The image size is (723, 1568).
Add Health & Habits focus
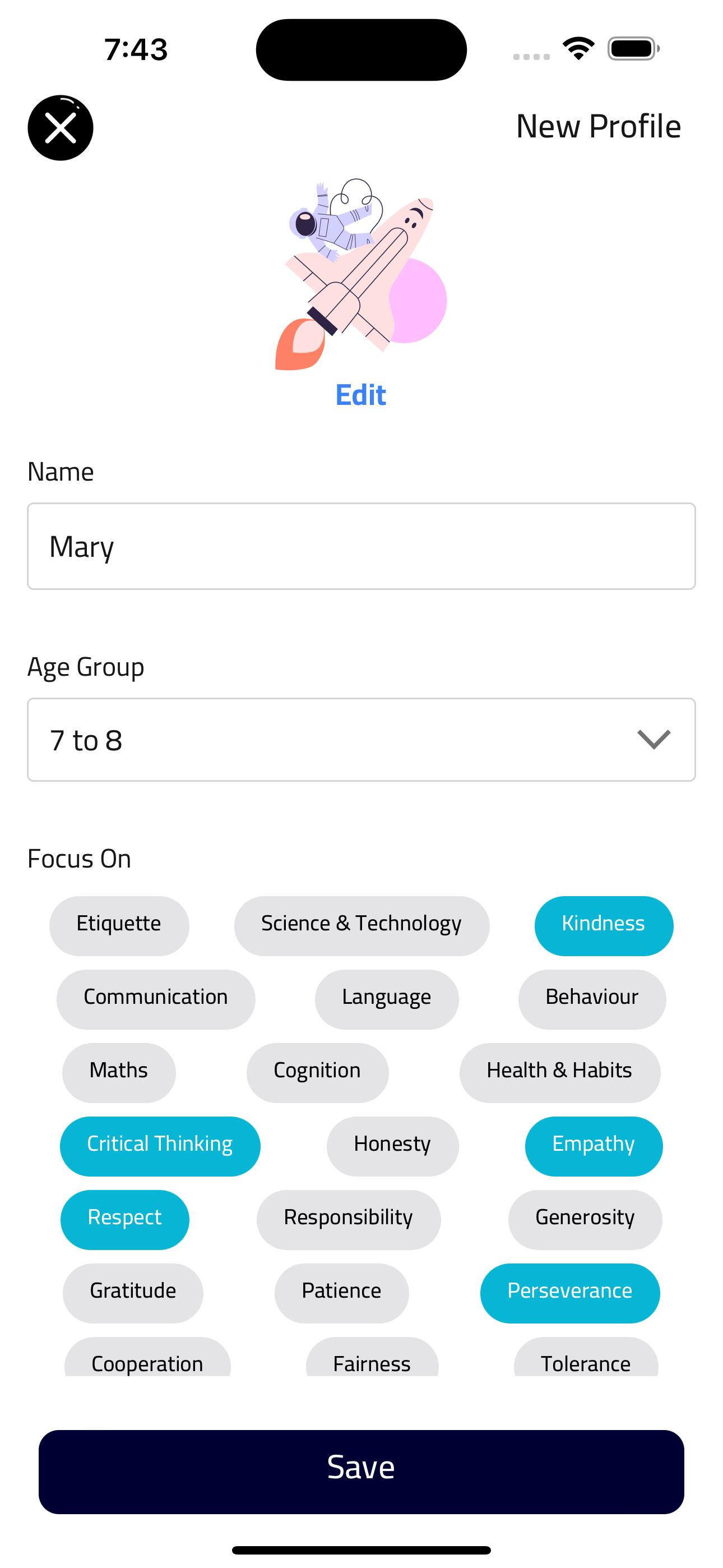click(x=560, y=1072)
